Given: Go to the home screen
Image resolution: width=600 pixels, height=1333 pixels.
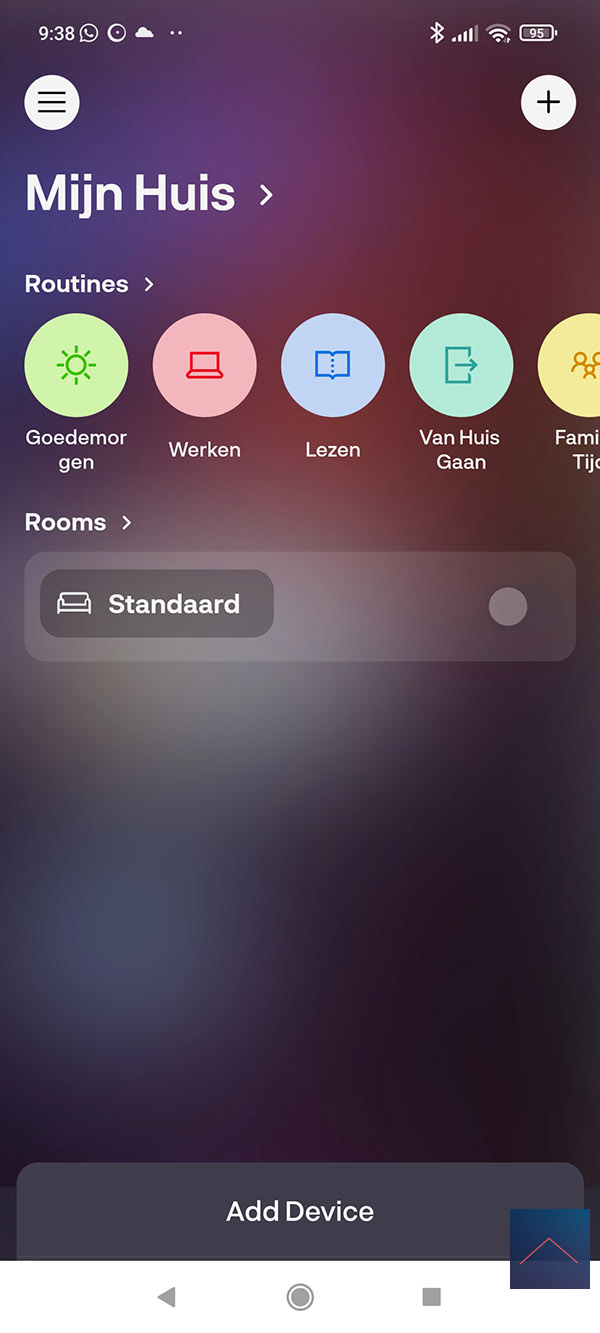Looking at the screenshot, I should coord(300,1297).
